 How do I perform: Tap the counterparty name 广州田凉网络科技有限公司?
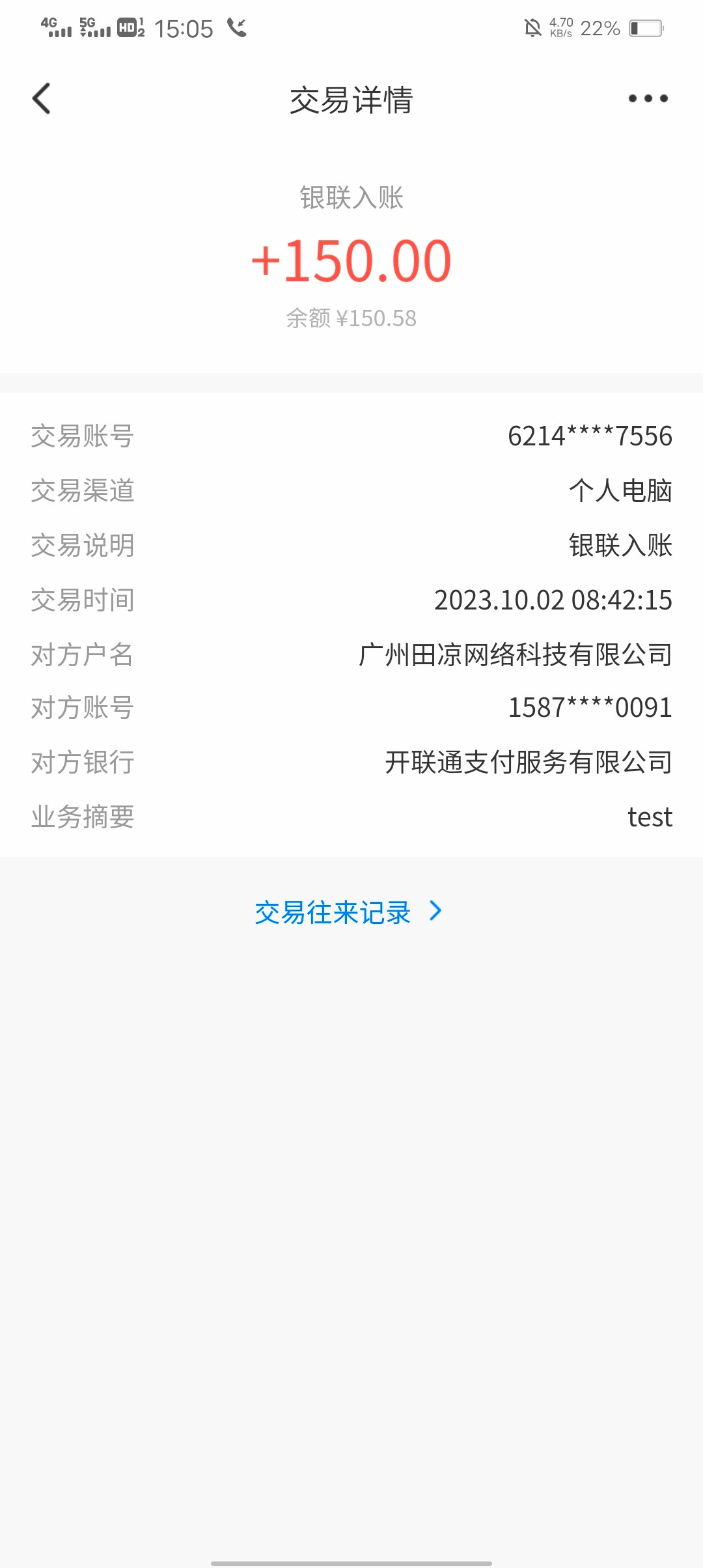(514, 655)
